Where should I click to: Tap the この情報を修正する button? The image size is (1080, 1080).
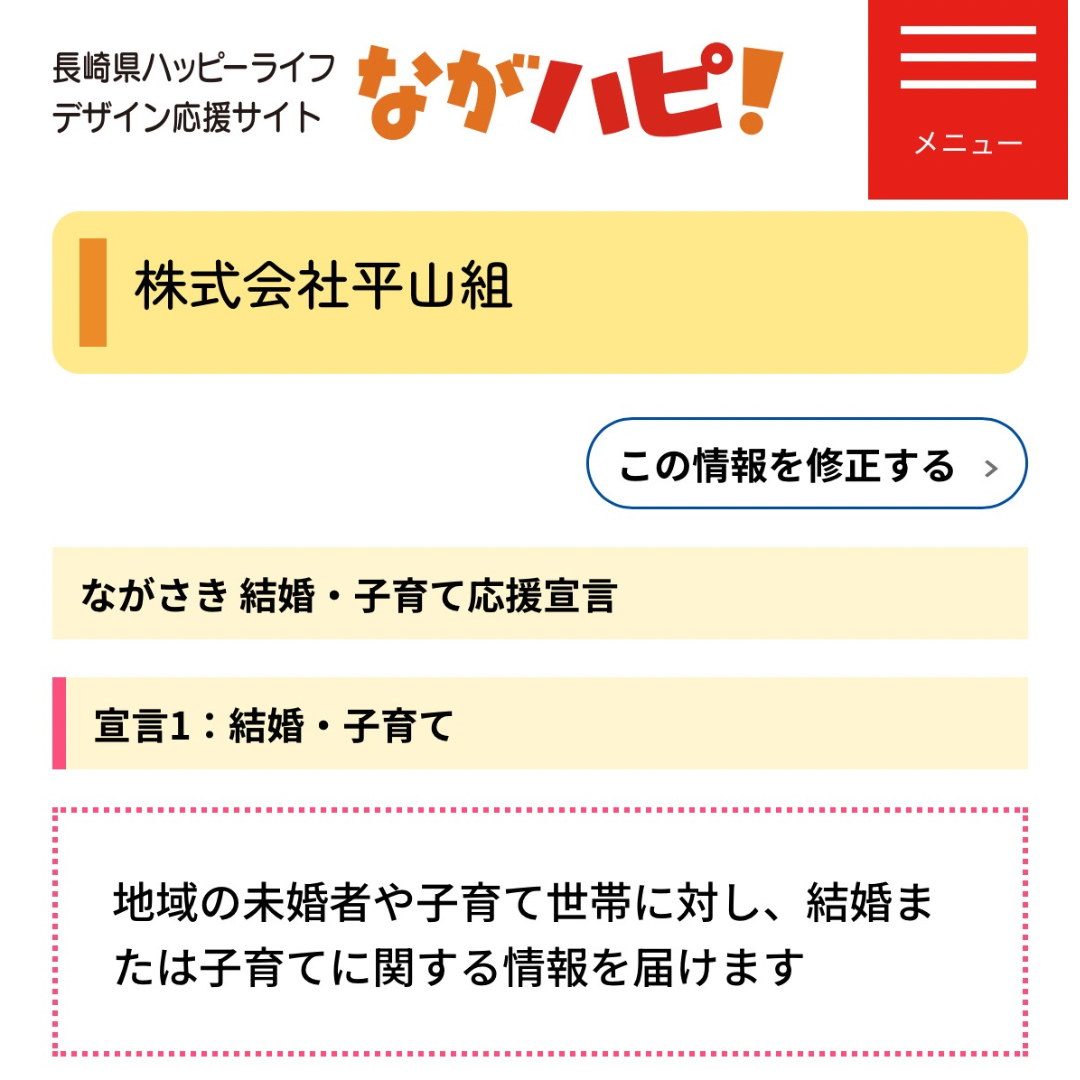pos(806,464)
